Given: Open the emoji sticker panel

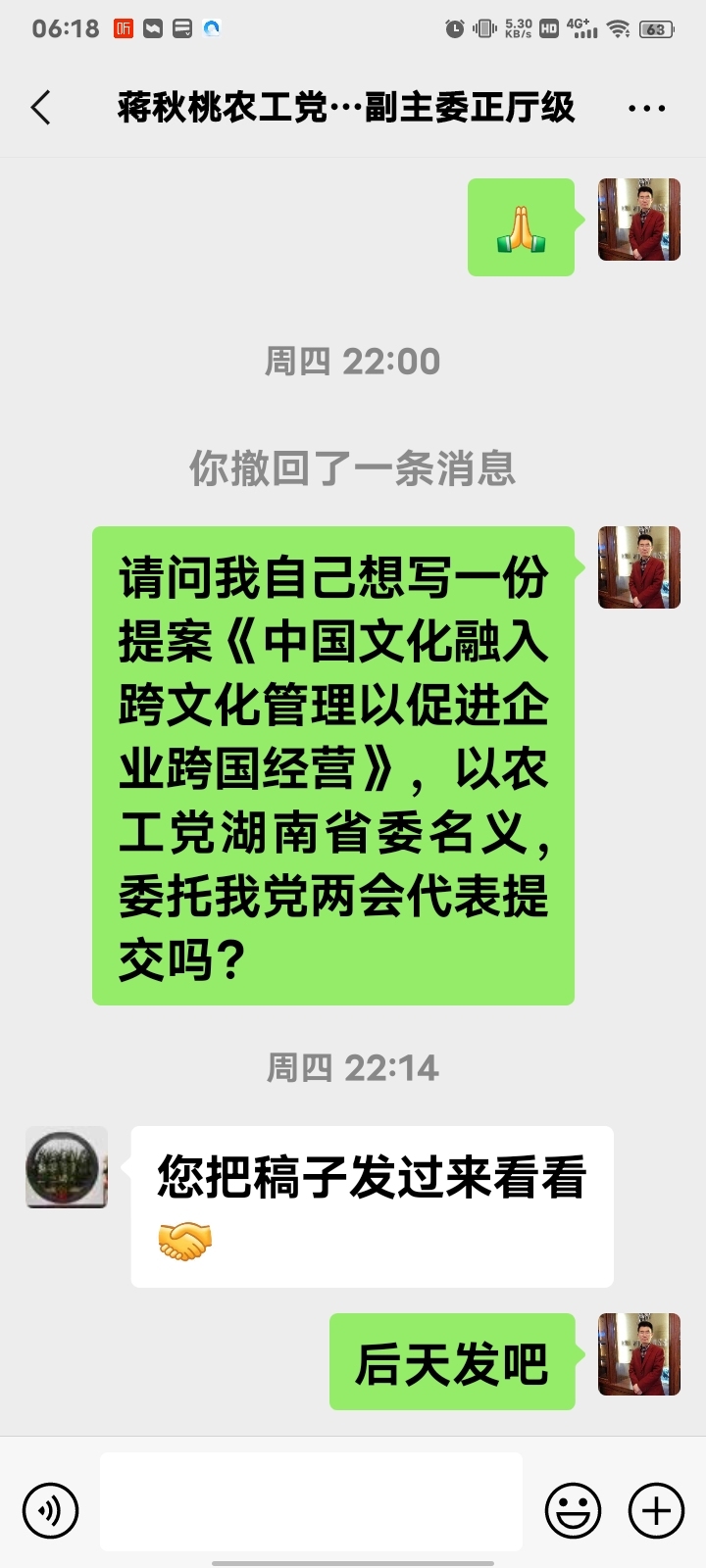Looking at the screenshot, I should 573,1510.
